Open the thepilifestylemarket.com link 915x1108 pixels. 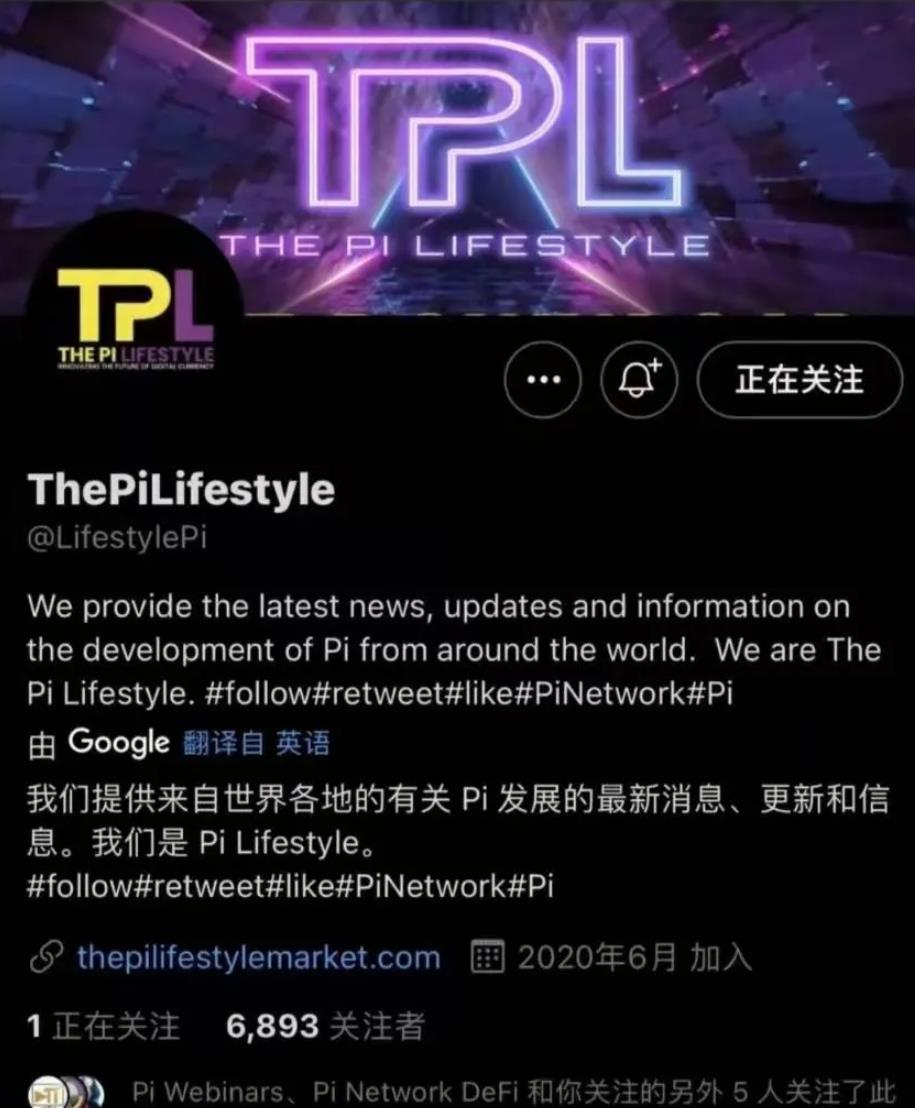258,957
